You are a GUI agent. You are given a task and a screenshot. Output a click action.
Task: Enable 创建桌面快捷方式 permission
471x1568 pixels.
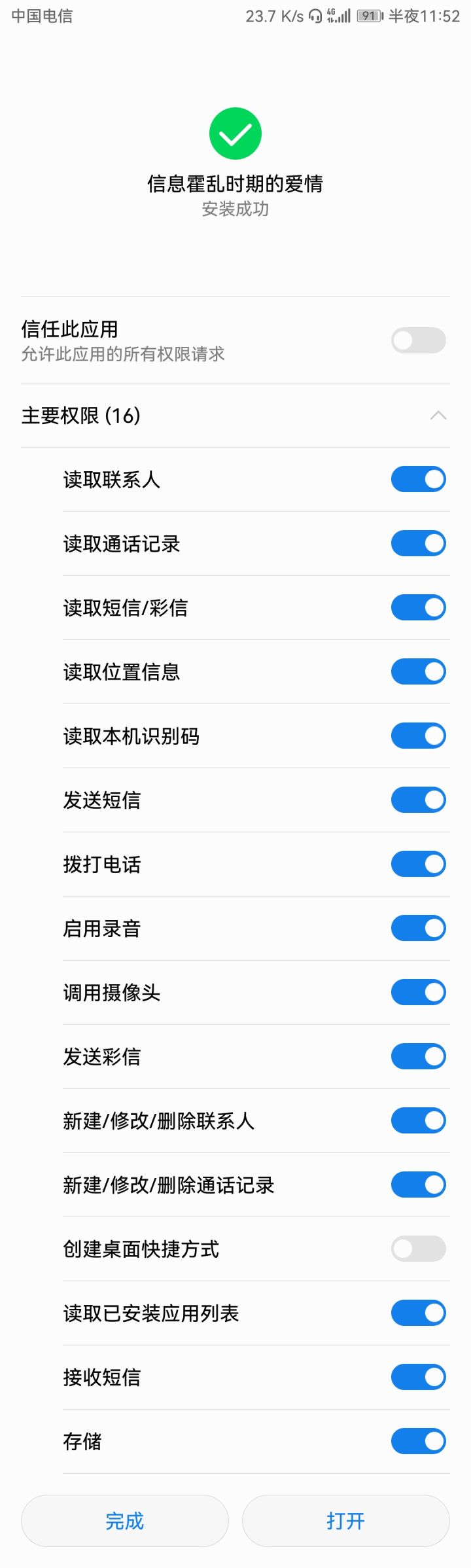(x=418, y=1249)
